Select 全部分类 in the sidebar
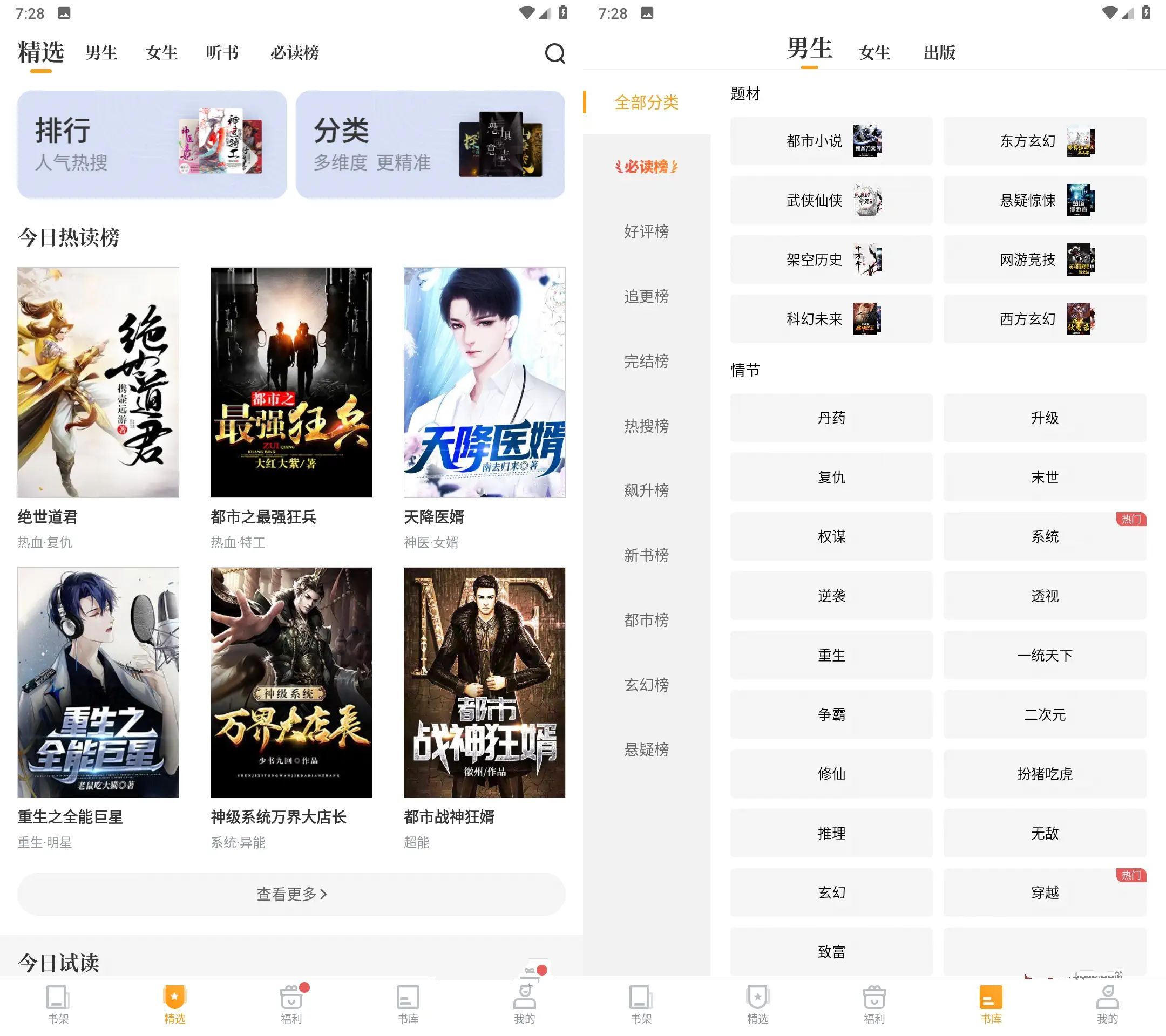Screen dimensions: 1166x1036 tap(646, 103)
